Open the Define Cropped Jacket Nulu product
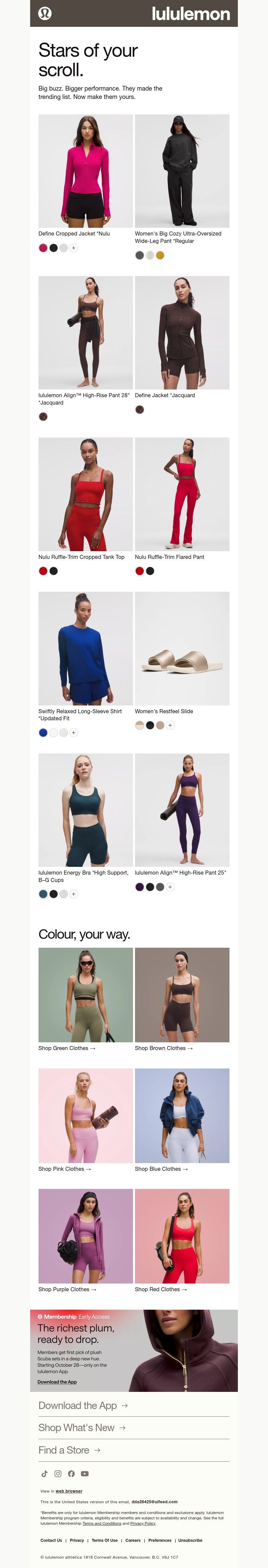The image size is (268, 1568). tap(85, 171)
